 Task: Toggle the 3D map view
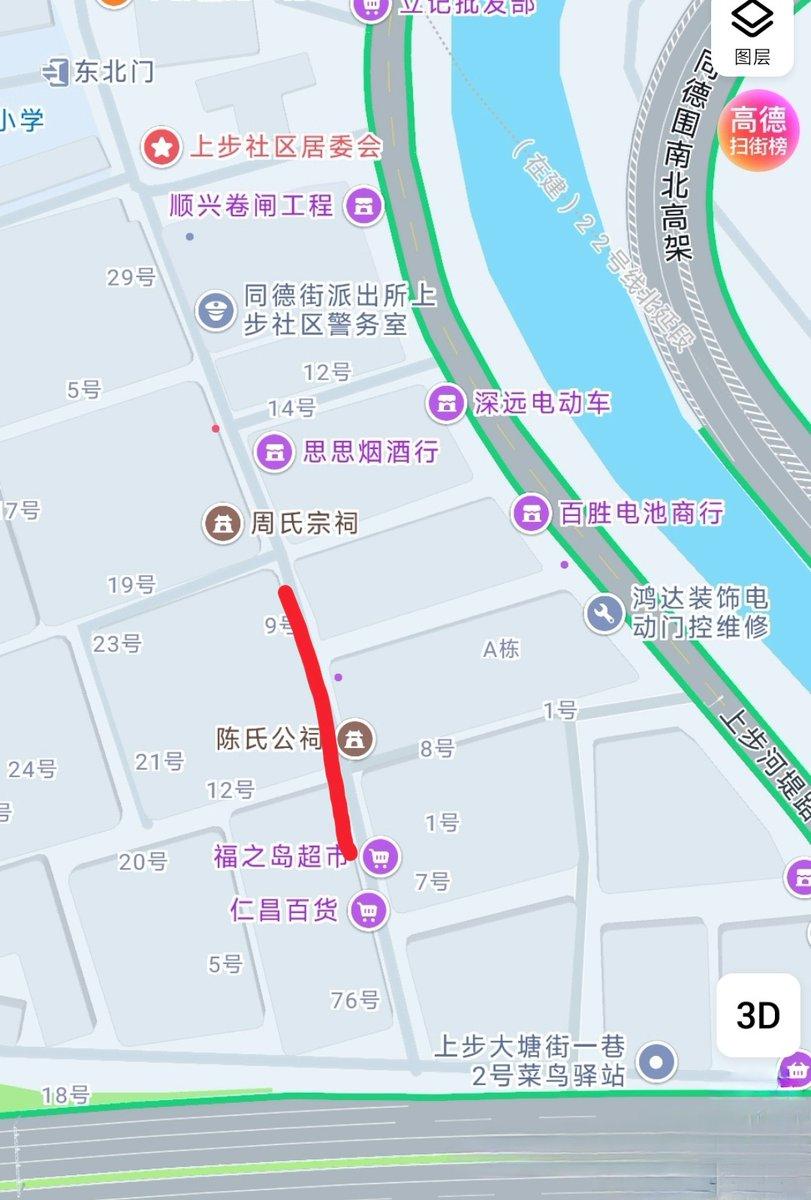pyautogui.click(x=757, y=1013)
